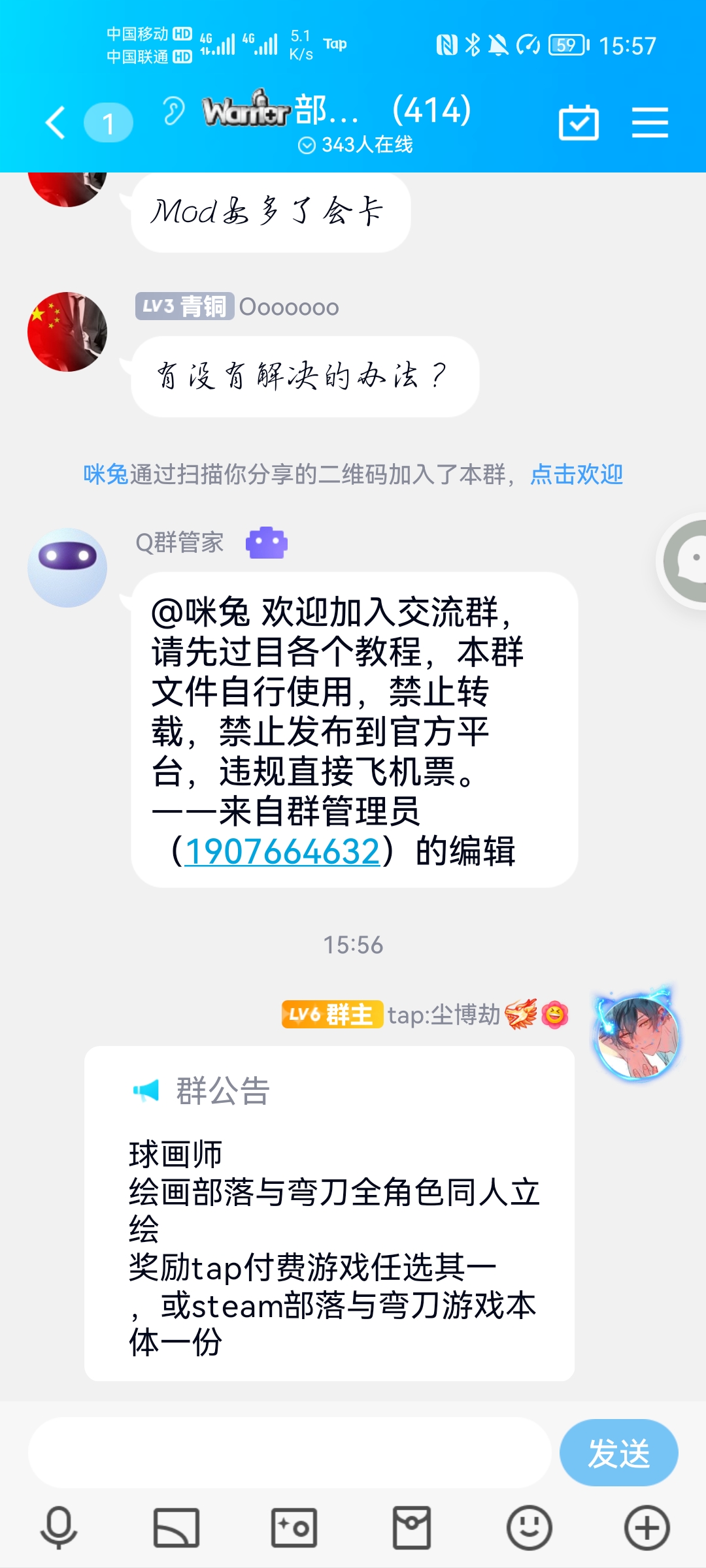This screenshot has width=706, height=1568.
Task: Open the group settings hamburger menu
Action: (650, 122)
